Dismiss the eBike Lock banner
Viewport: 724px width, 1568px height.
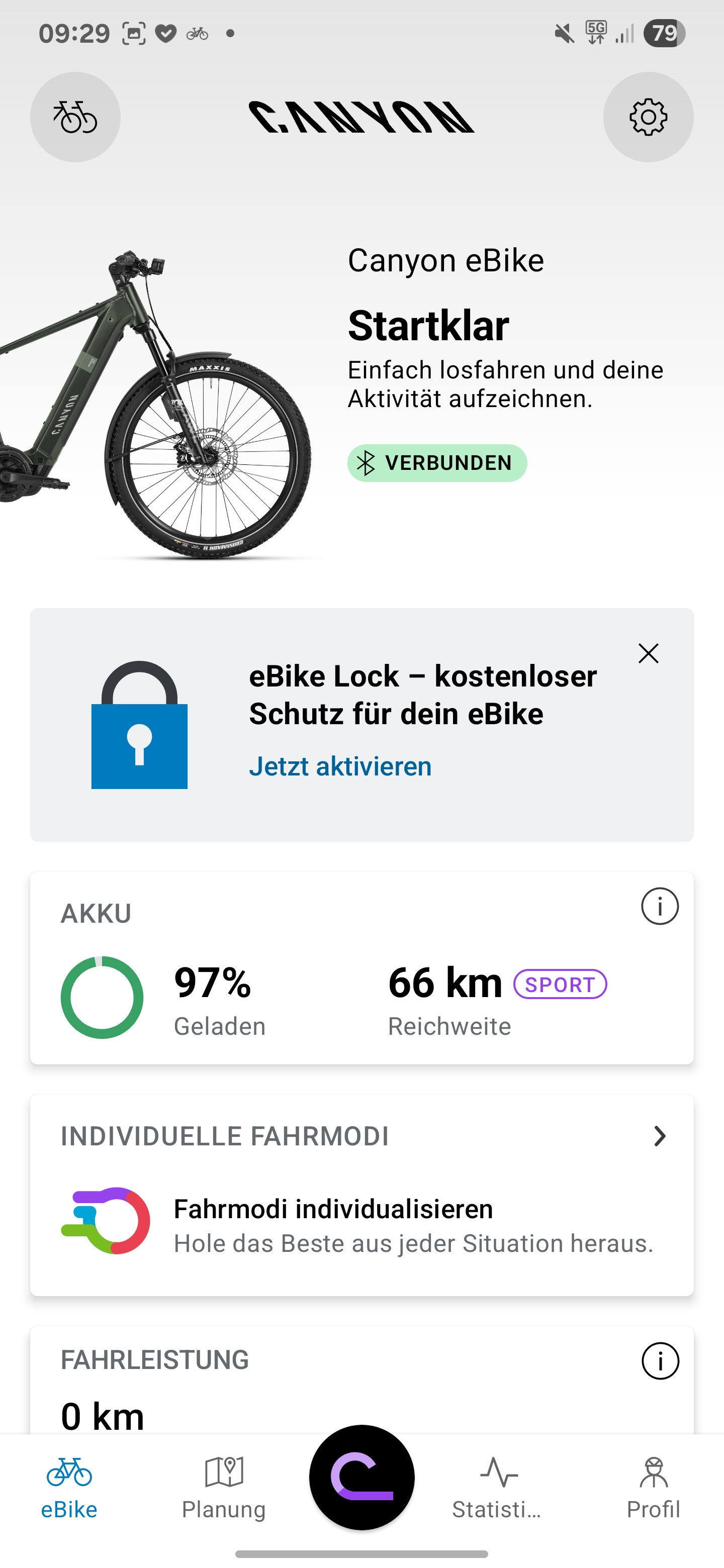[648, 653]
